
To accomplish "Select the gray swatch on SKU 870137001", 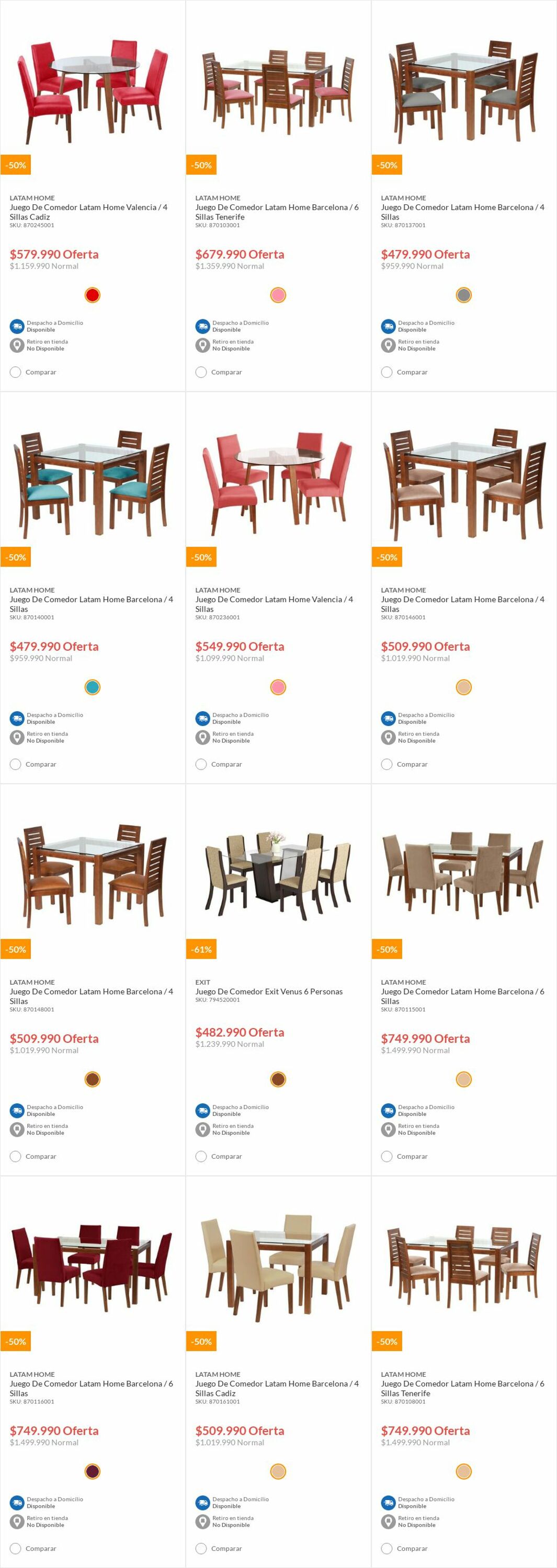I will point(463,295).
